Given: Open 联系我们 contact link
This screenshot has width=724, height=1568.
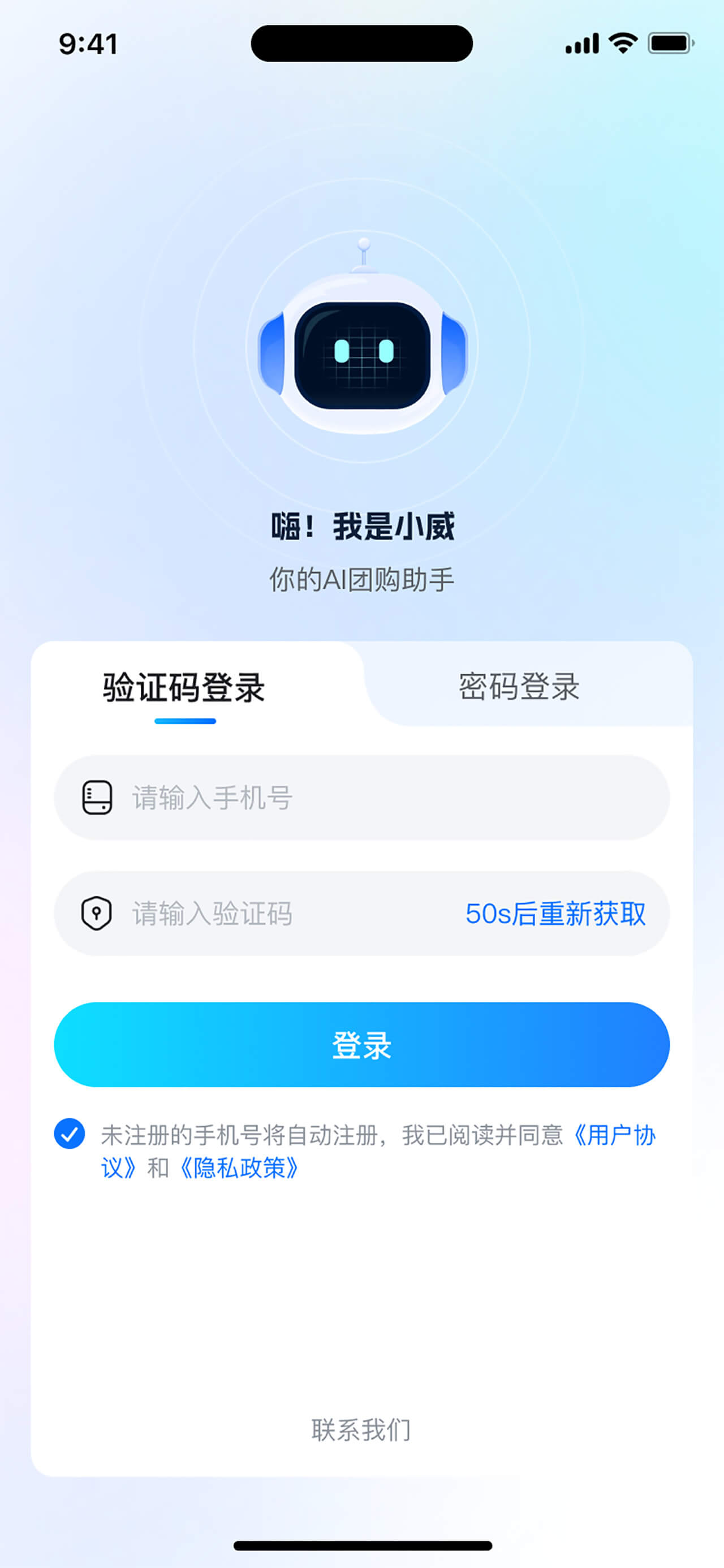Looking at the screenshot, I should [x=361, y=1430].
